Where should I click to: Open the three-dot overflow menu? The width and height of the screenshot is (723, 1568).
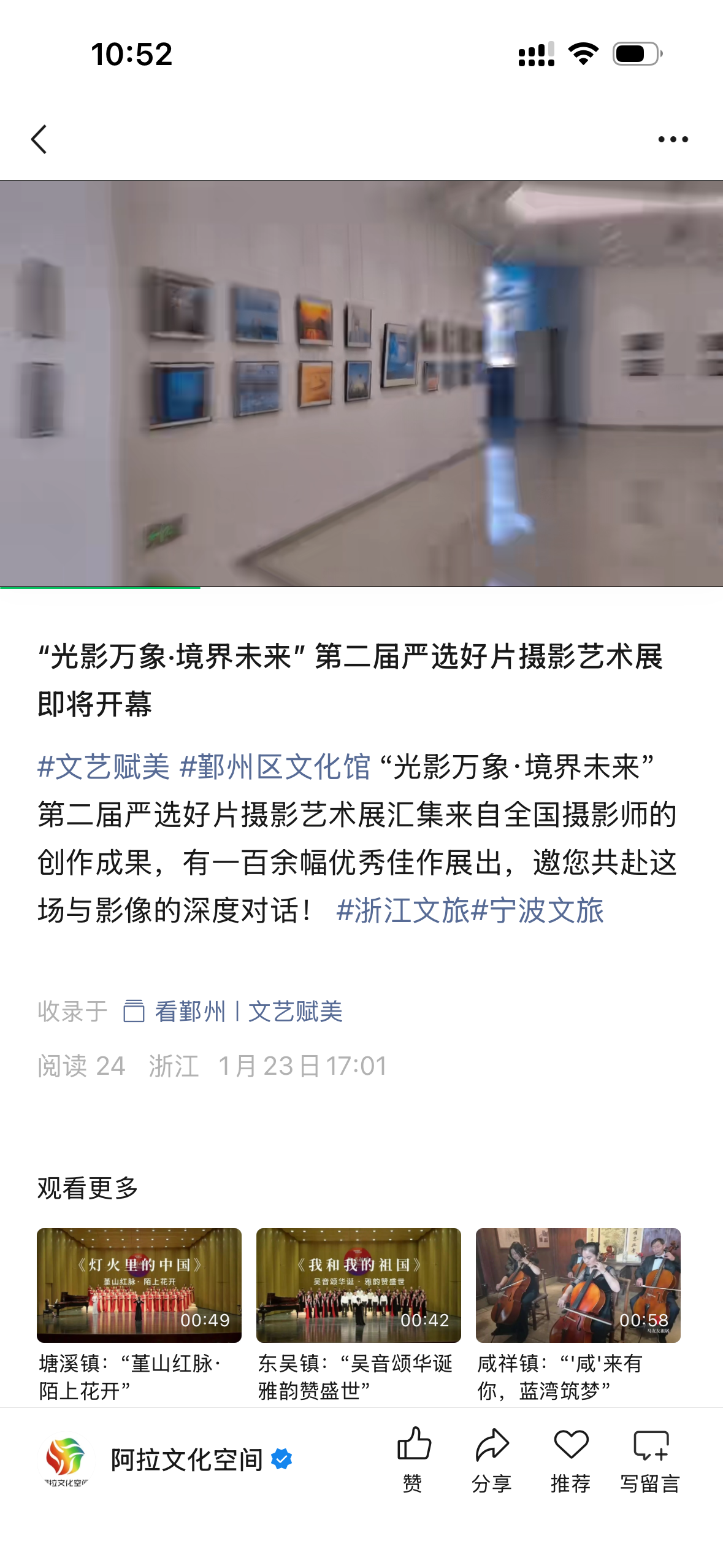tap(673, 139)
